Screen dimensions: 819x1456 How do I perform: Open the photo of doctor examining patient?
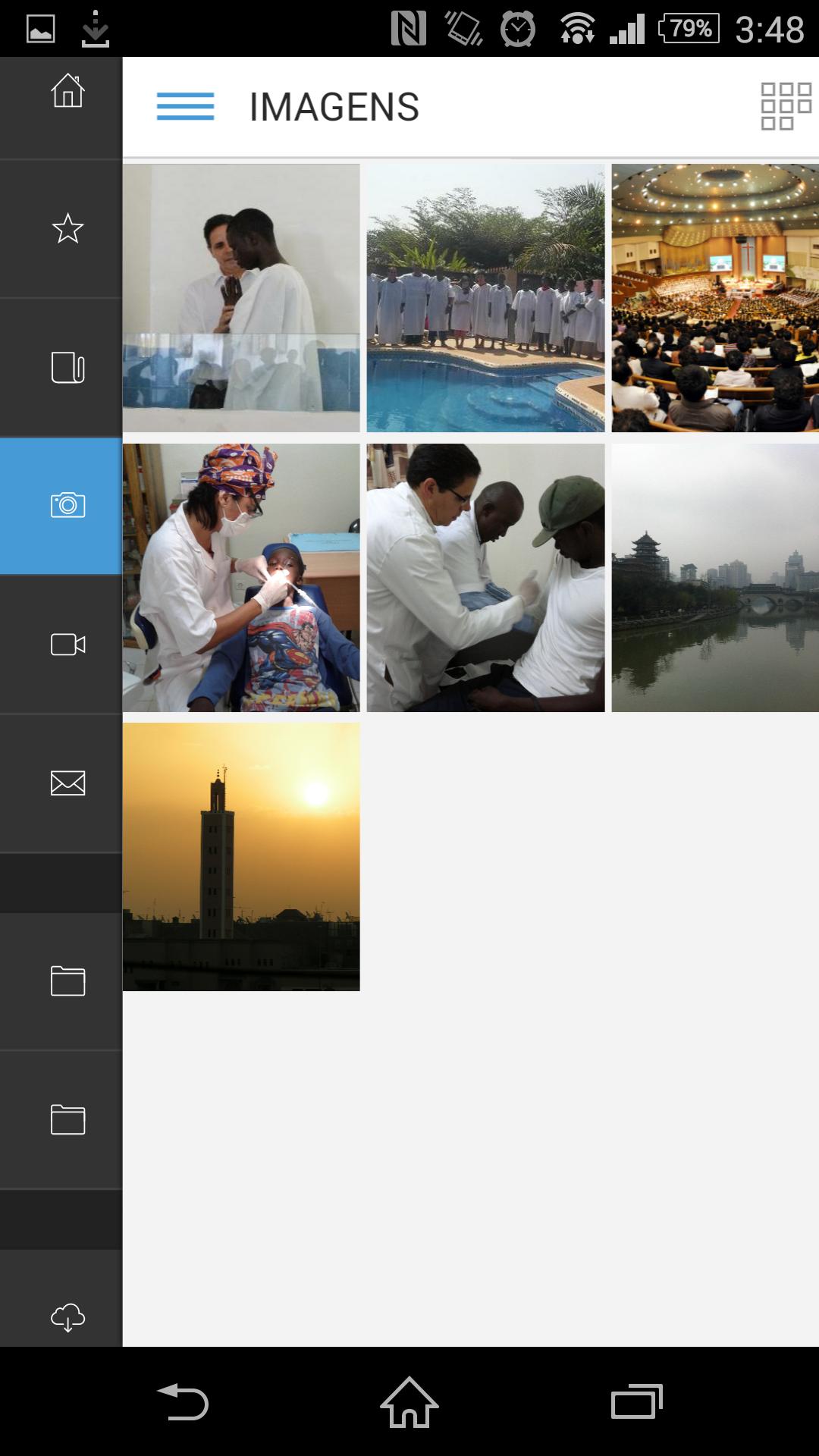(x=485, y=577)
